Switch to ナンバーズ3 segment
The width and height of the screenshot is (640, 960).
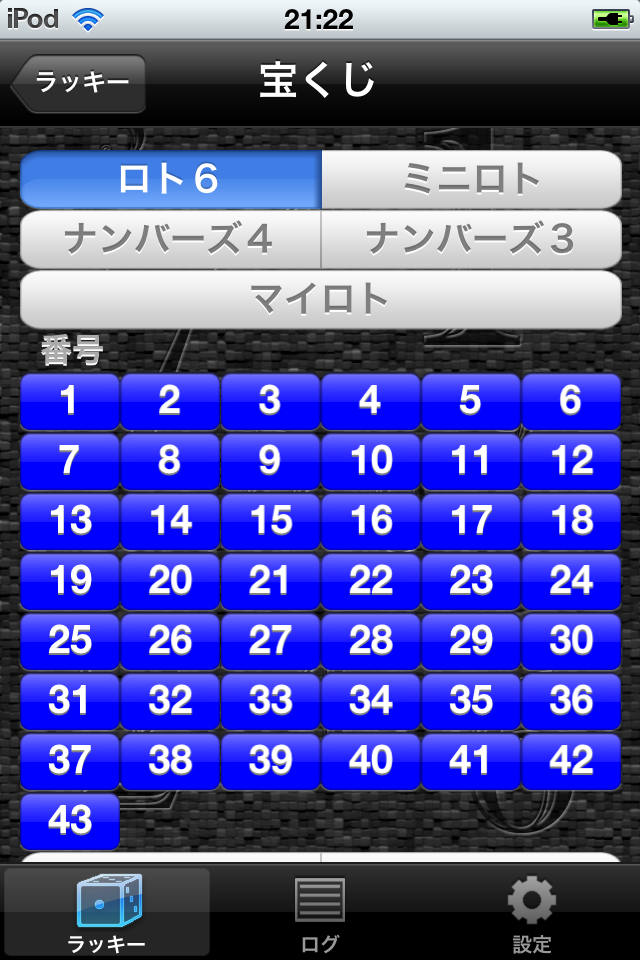point(471,240)
